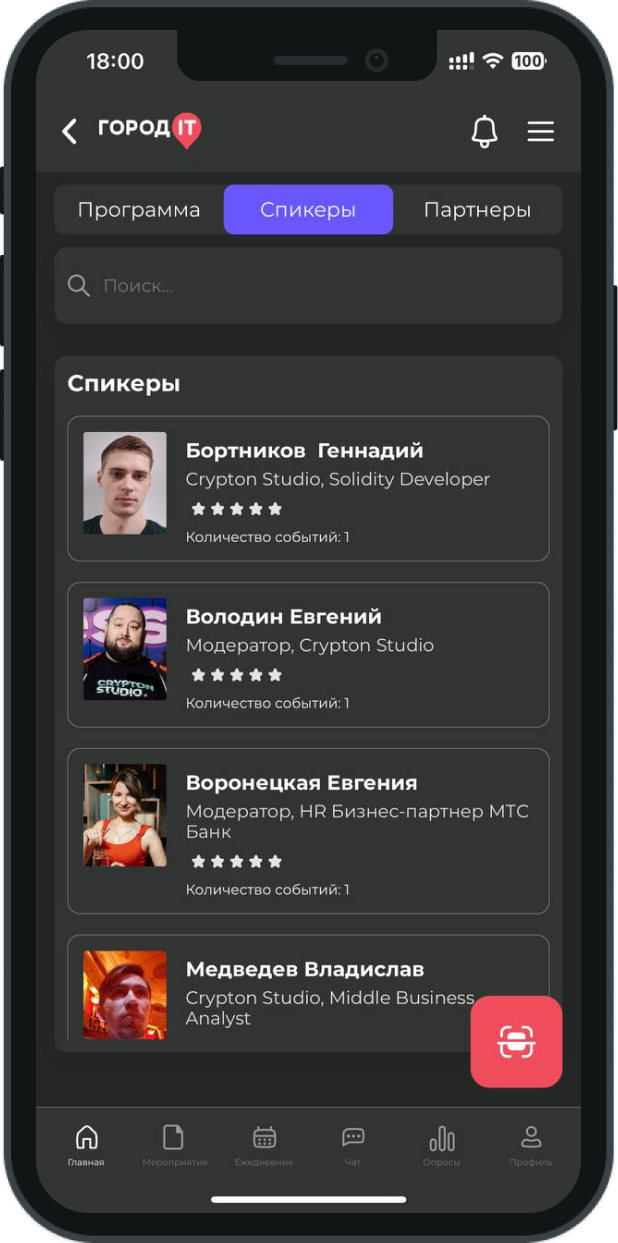The height and width of the screenshot is (1243, 618).
Task: Tap the Поиск search field
Action: (x=308, y=286)
